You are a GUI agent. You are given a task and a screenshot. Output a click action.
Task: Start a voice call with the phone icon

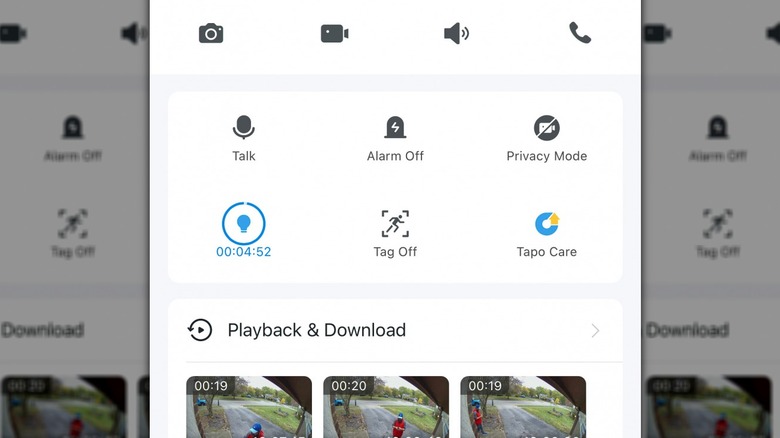pyautogui.click(x=580, y=33)
